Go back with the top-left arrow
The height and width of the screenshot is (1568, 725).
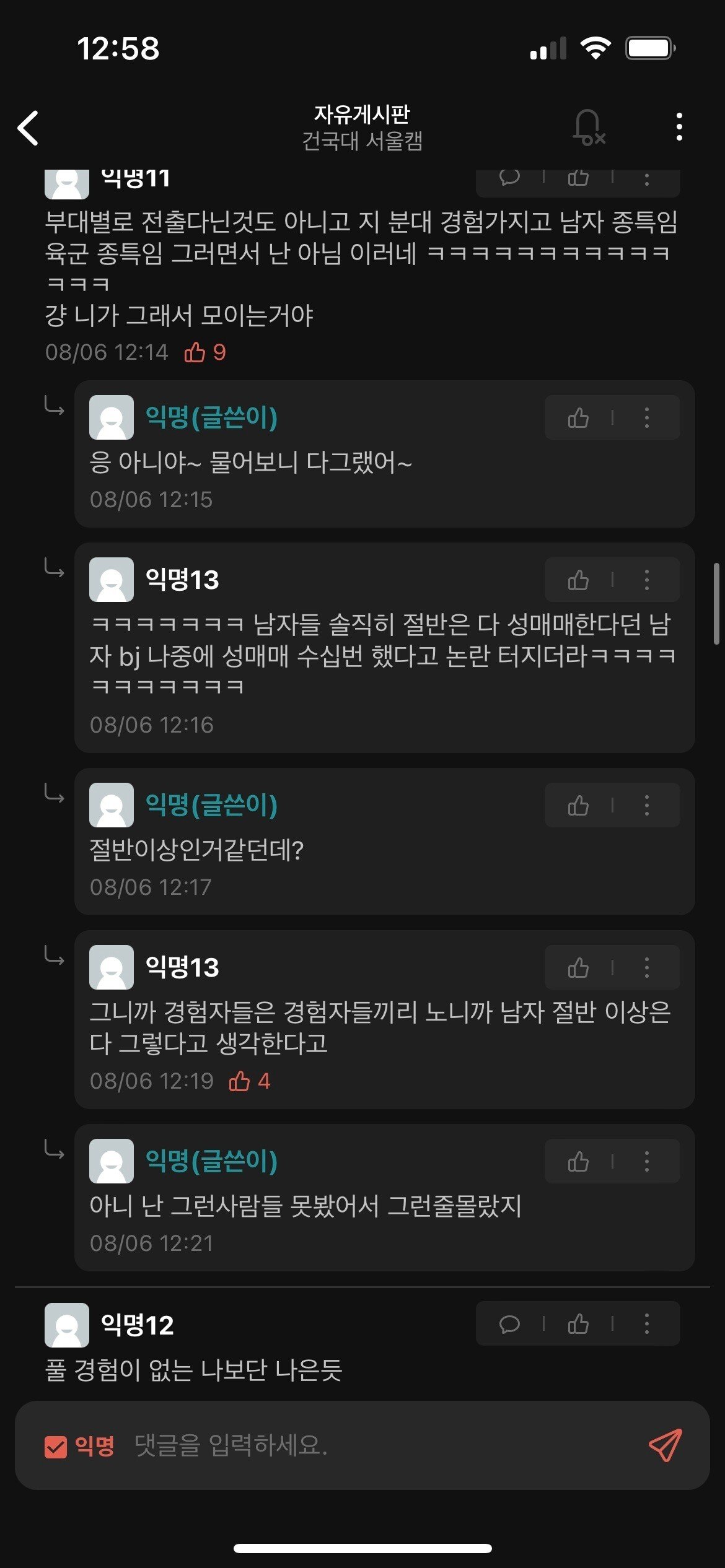(x=29, y=128)
